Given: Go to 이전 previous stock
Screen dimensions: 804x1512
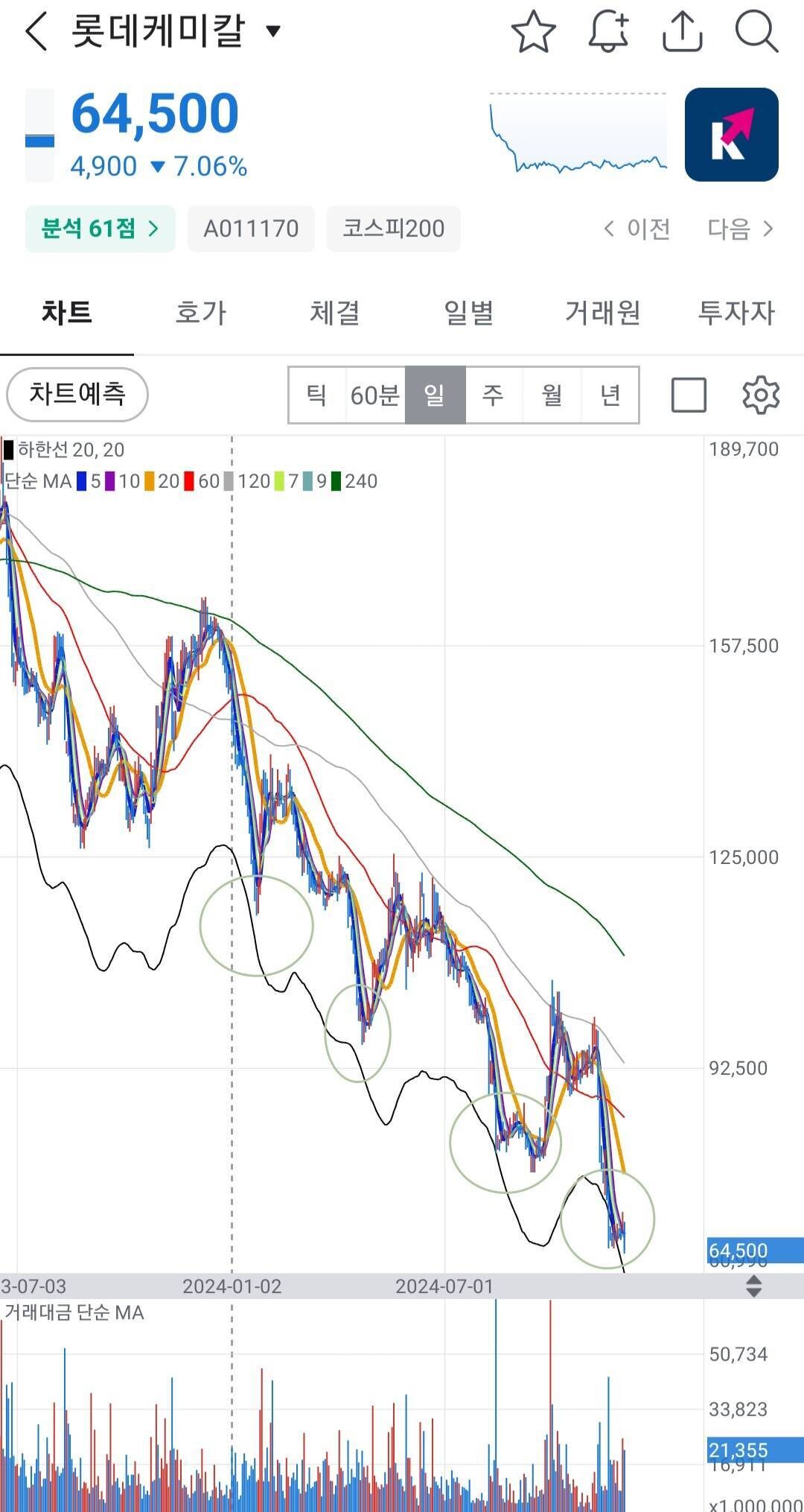Looking at the screenshot, I should click(x=637, y=229).
